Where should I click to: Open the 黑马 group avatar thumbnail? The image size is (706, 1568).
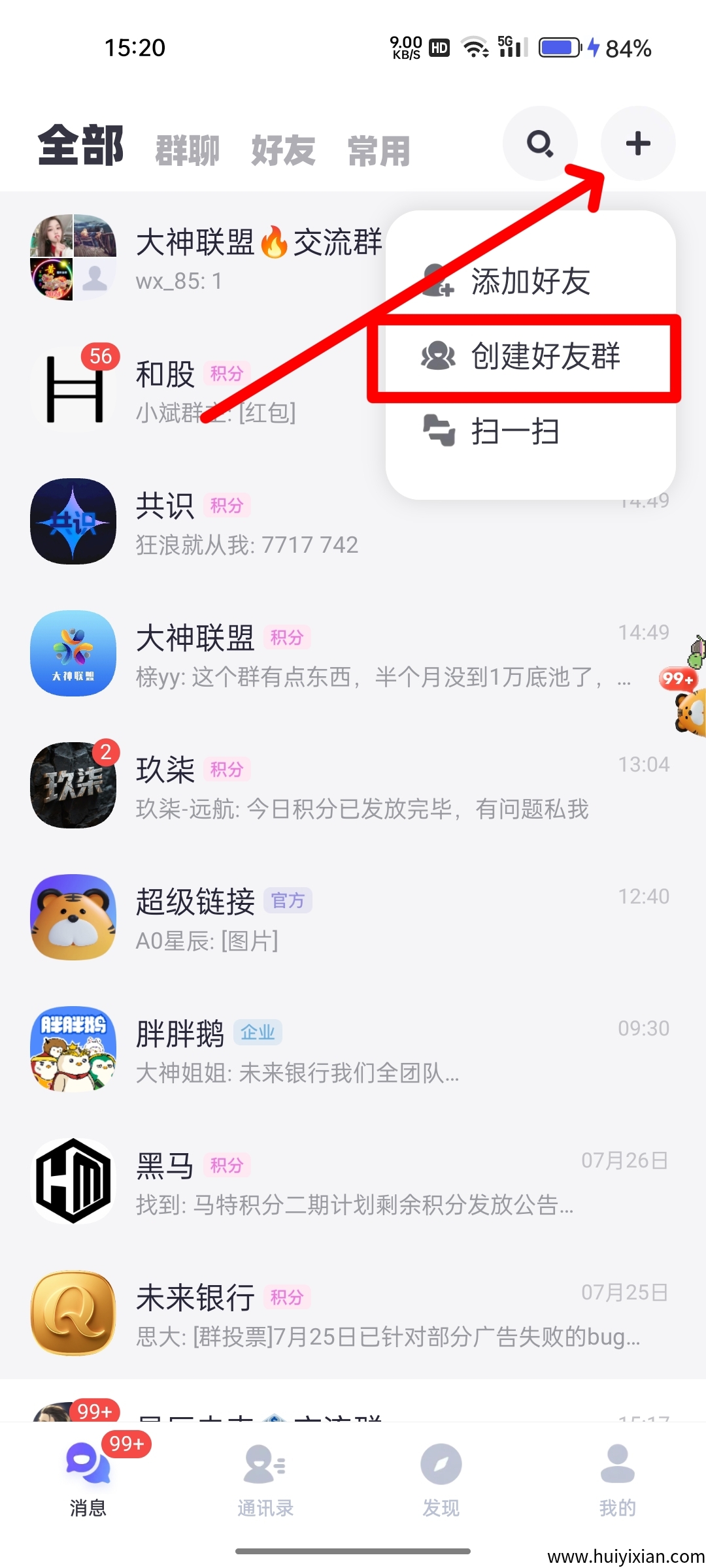click(x=73, y=1181)
